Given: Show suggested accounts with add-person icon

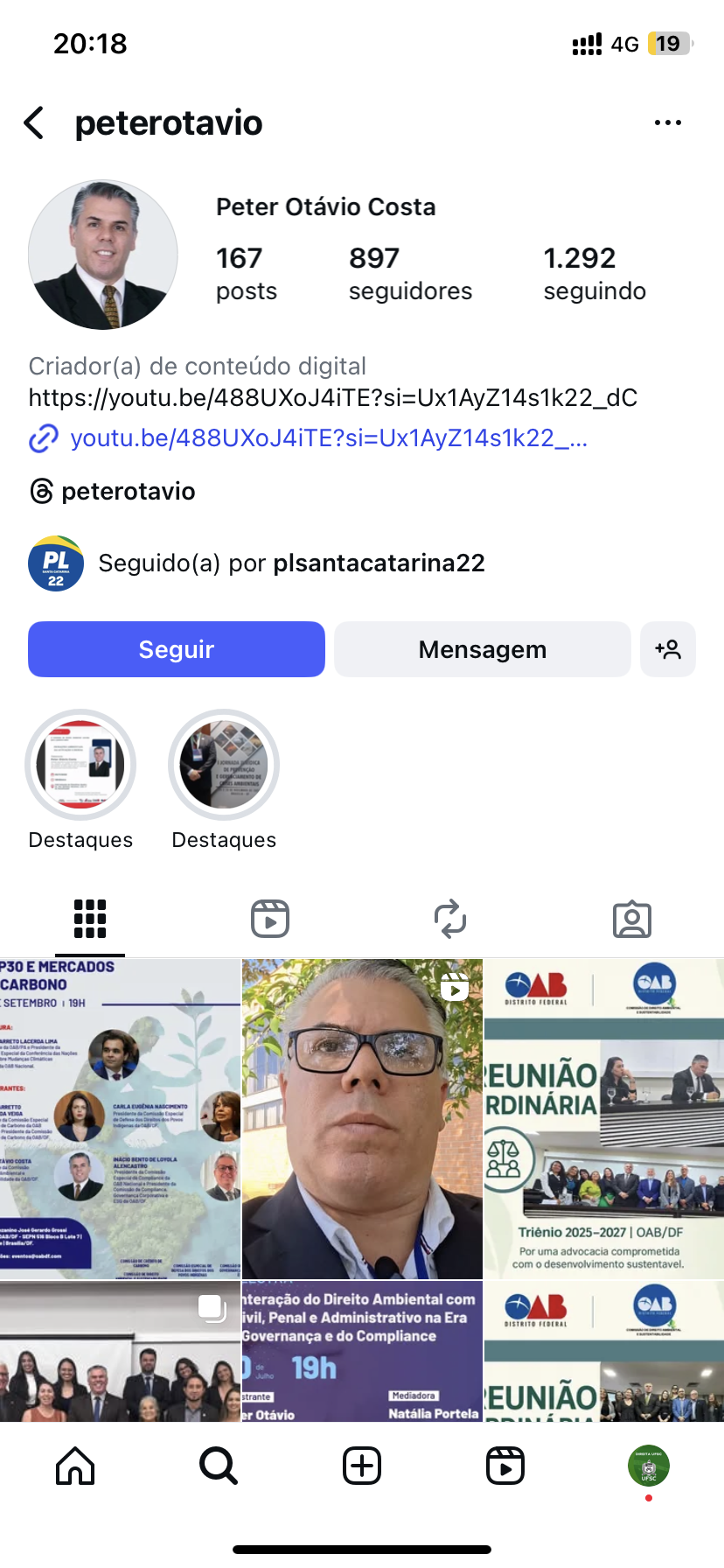Looking at the screenshot, I should point(667,649).
